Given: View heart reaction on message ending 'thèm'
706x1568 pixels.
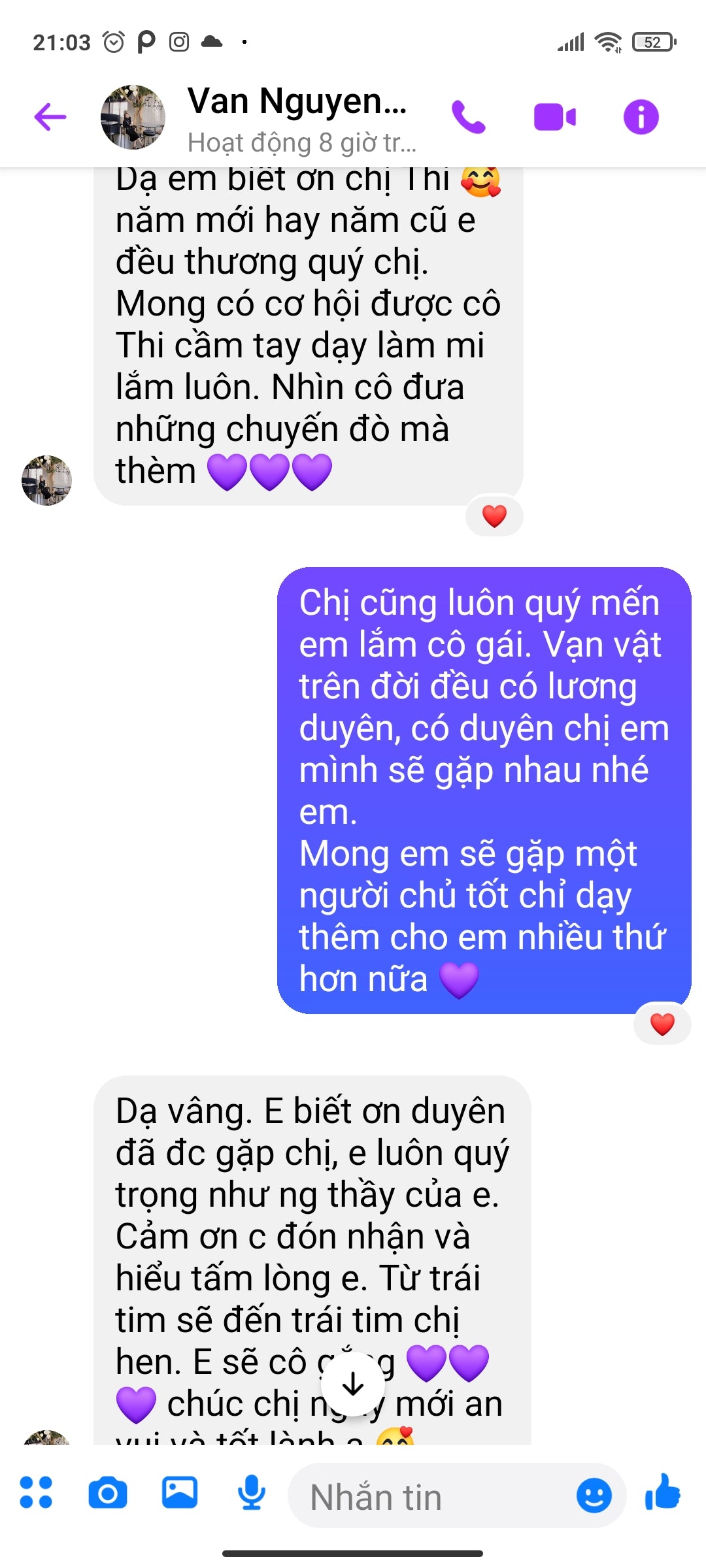Looking at the screenshot, I should [494, 516].
